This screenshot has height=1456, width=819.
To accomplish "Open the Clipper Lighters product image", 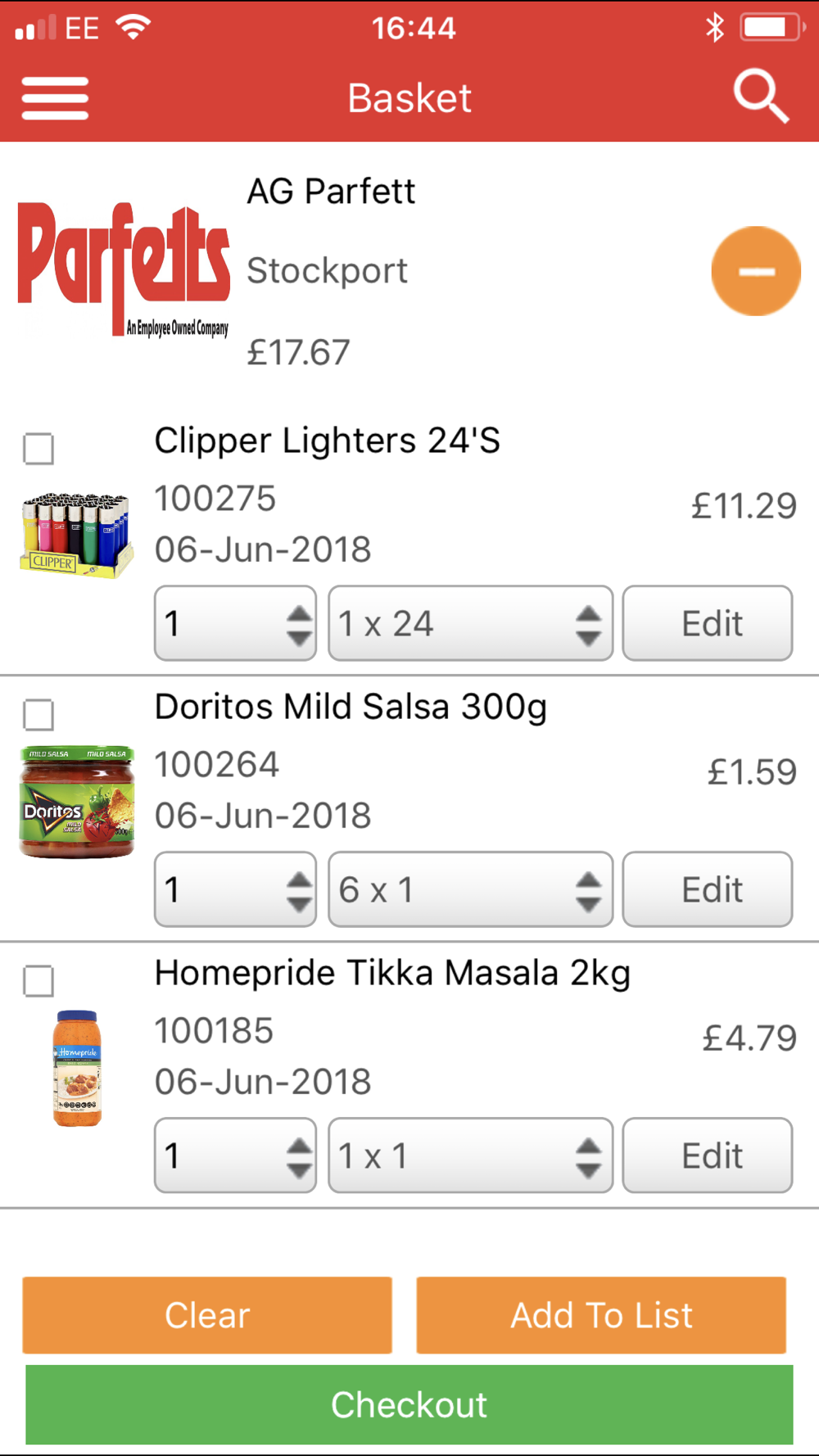I will tap(76, 536).
